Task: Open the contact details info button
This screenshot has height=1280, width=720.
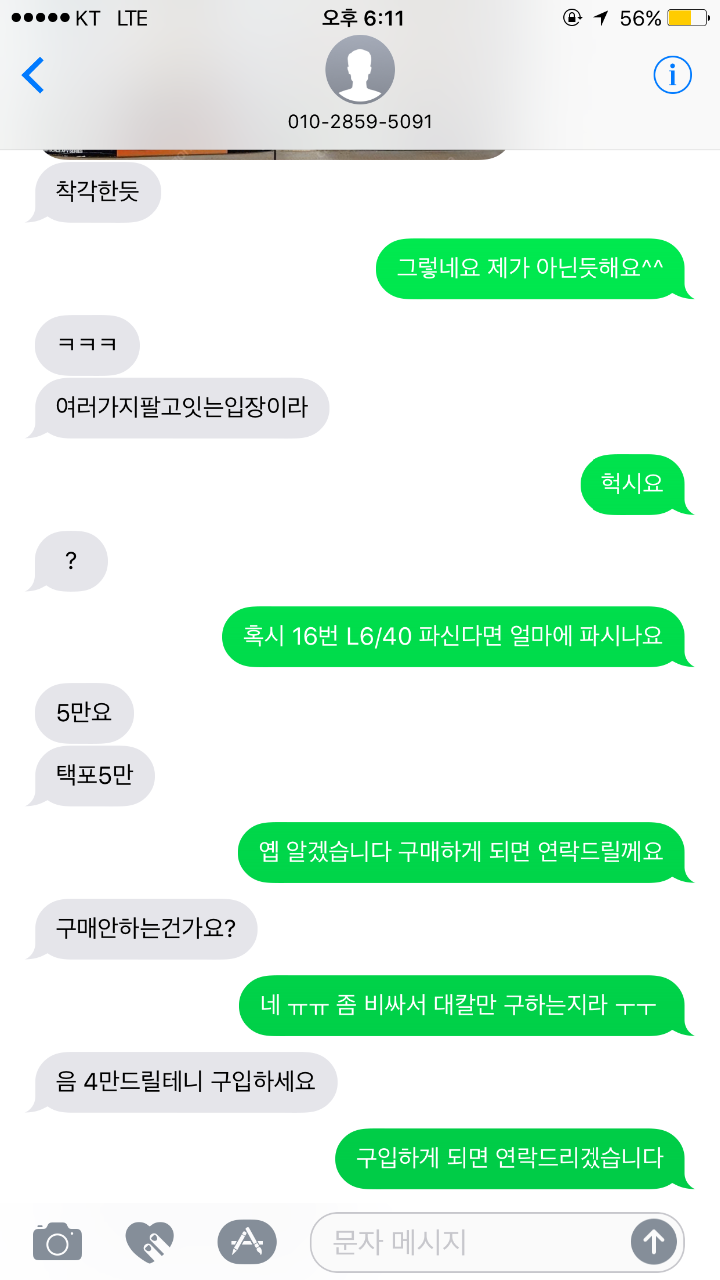Action: [673, 75]
